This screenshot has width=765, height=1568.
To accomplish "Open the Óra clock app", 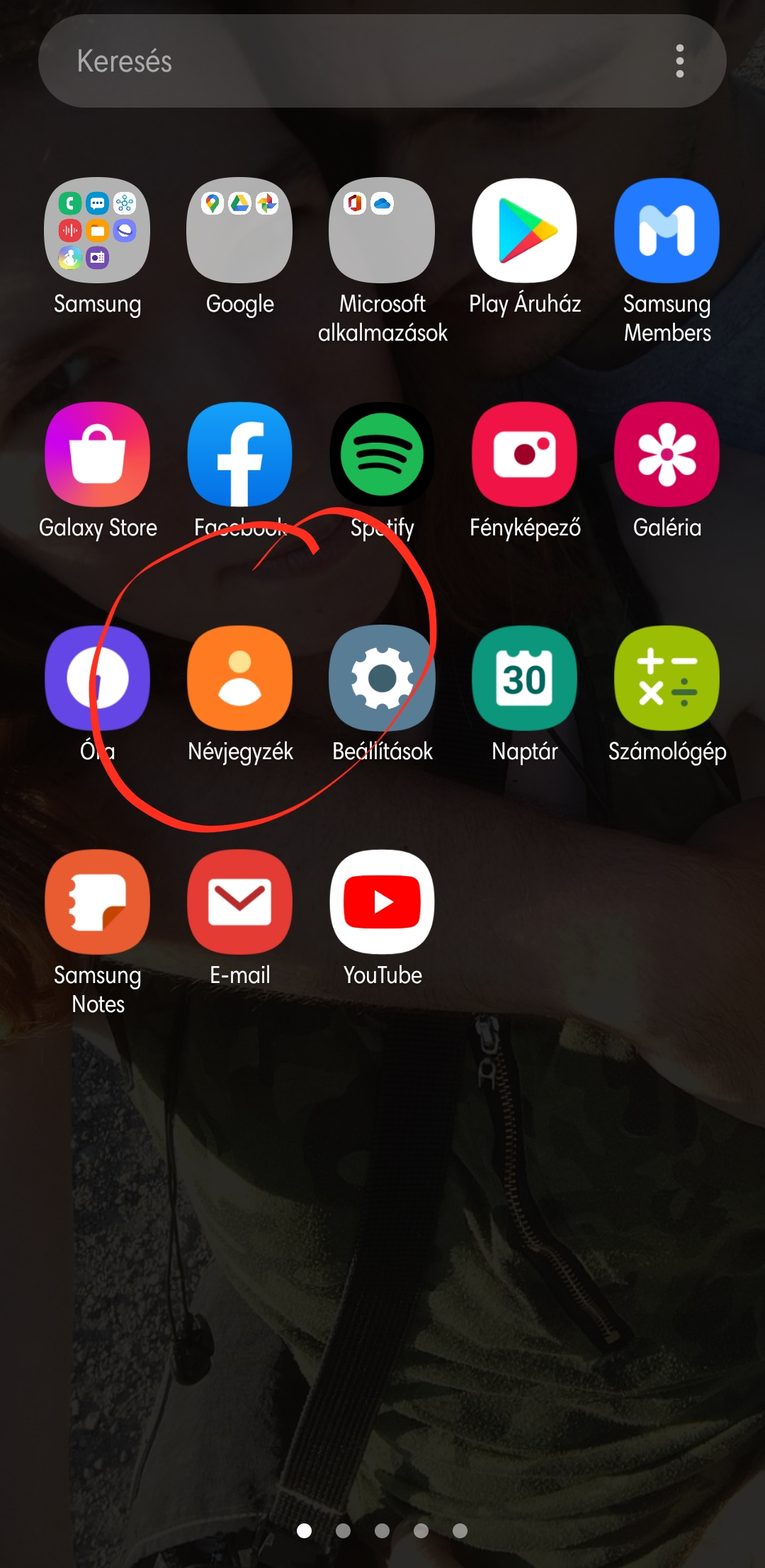I will [98, 678].
